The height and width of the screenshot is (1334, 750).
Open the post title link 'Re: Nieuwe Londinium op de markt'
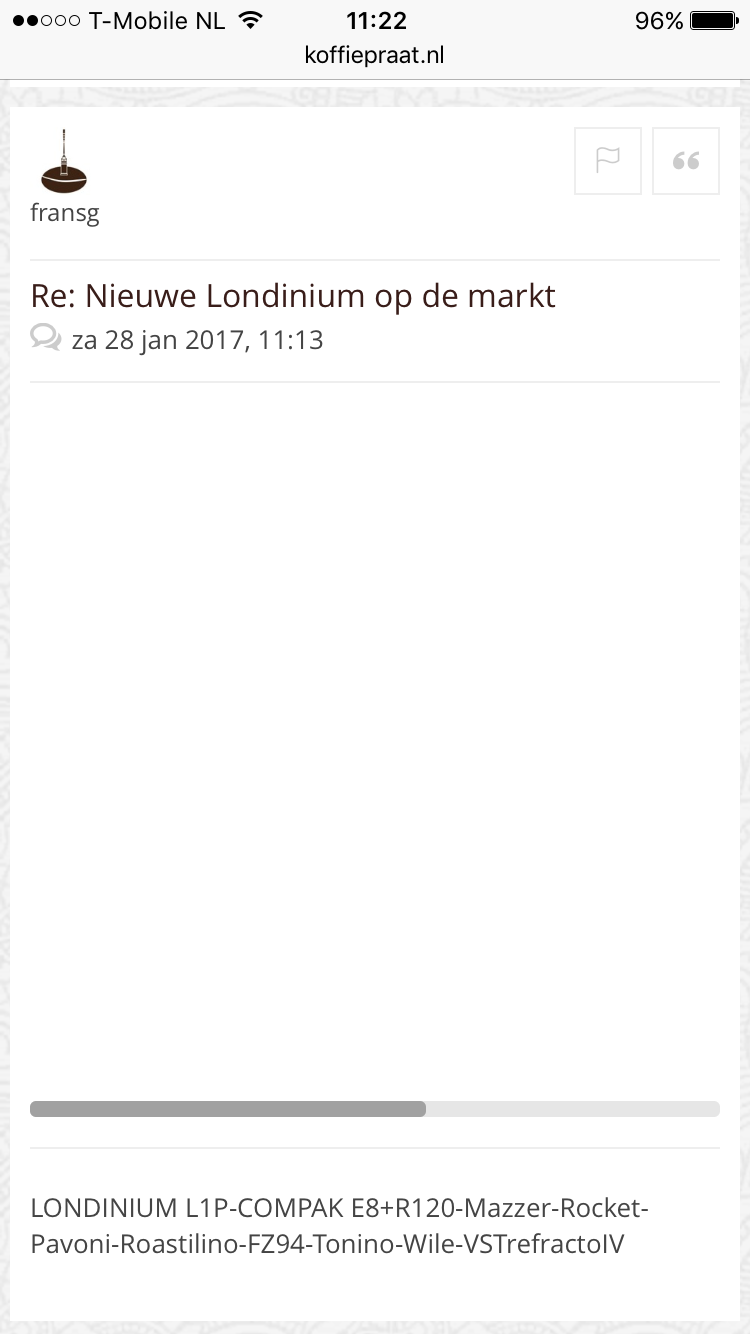pos(293,296)
